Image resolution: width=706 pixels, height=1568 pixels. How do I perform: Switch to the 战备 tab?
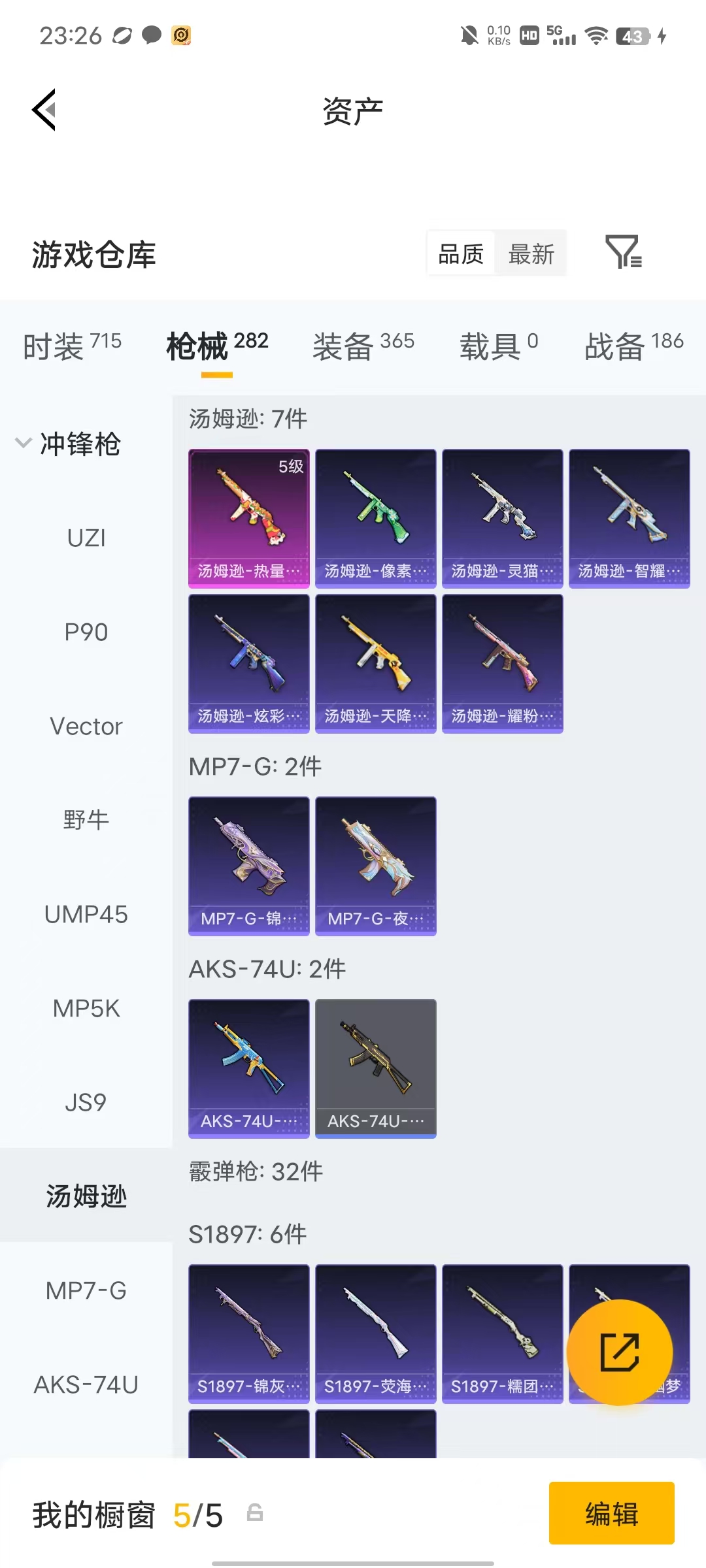634,346
